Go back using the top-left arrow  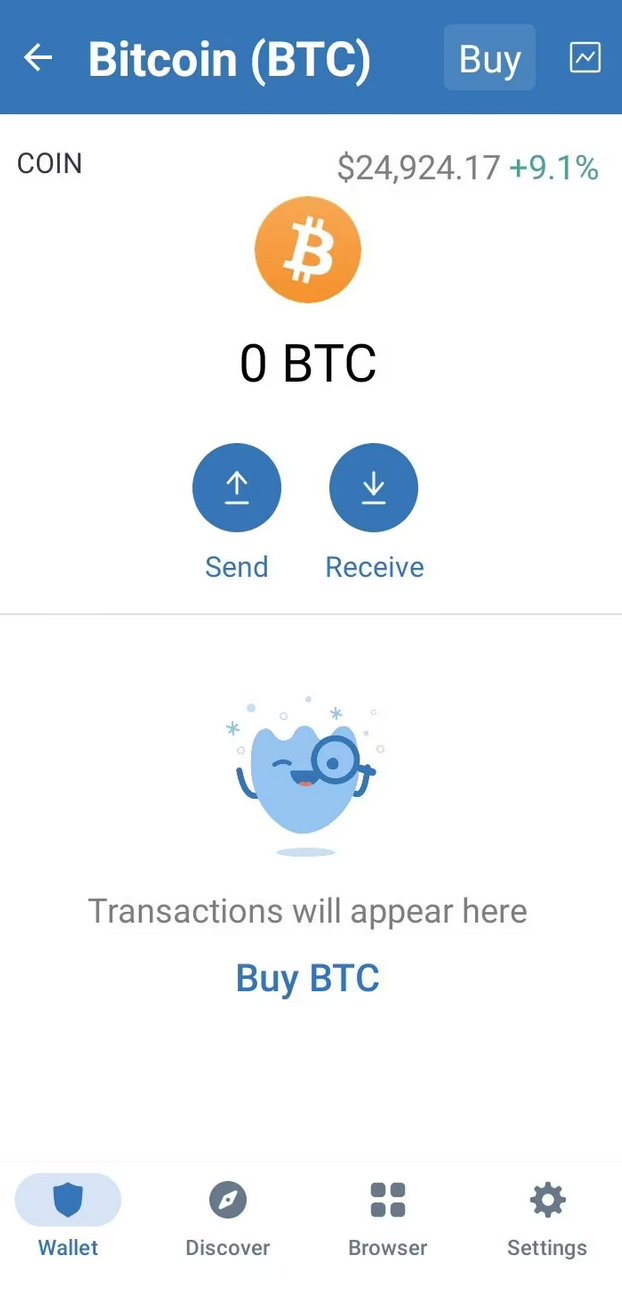pyautogui.click(x=38, y=58)
